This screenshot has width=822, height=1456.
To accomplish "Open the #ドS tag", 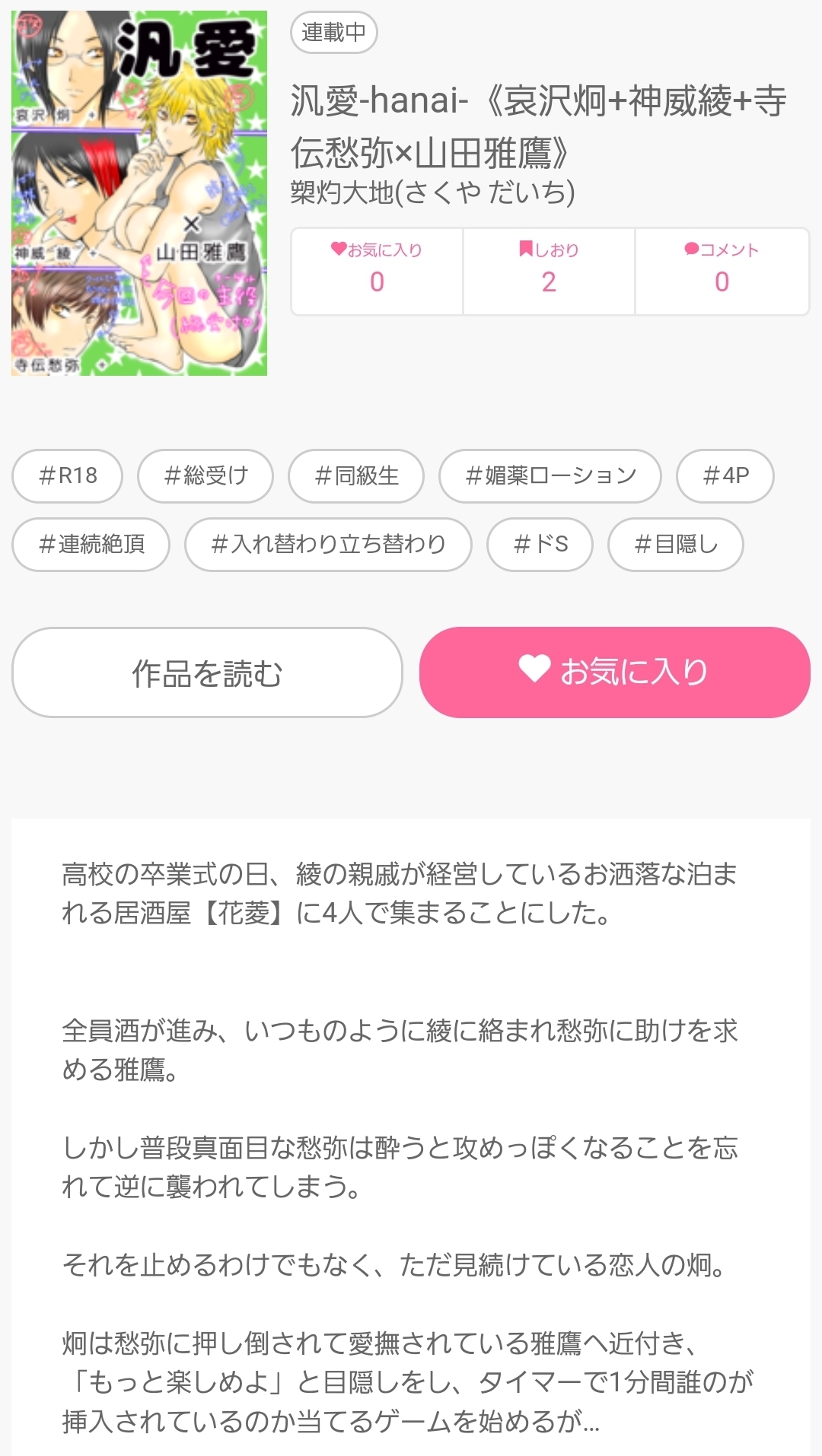I will point(540,545).
